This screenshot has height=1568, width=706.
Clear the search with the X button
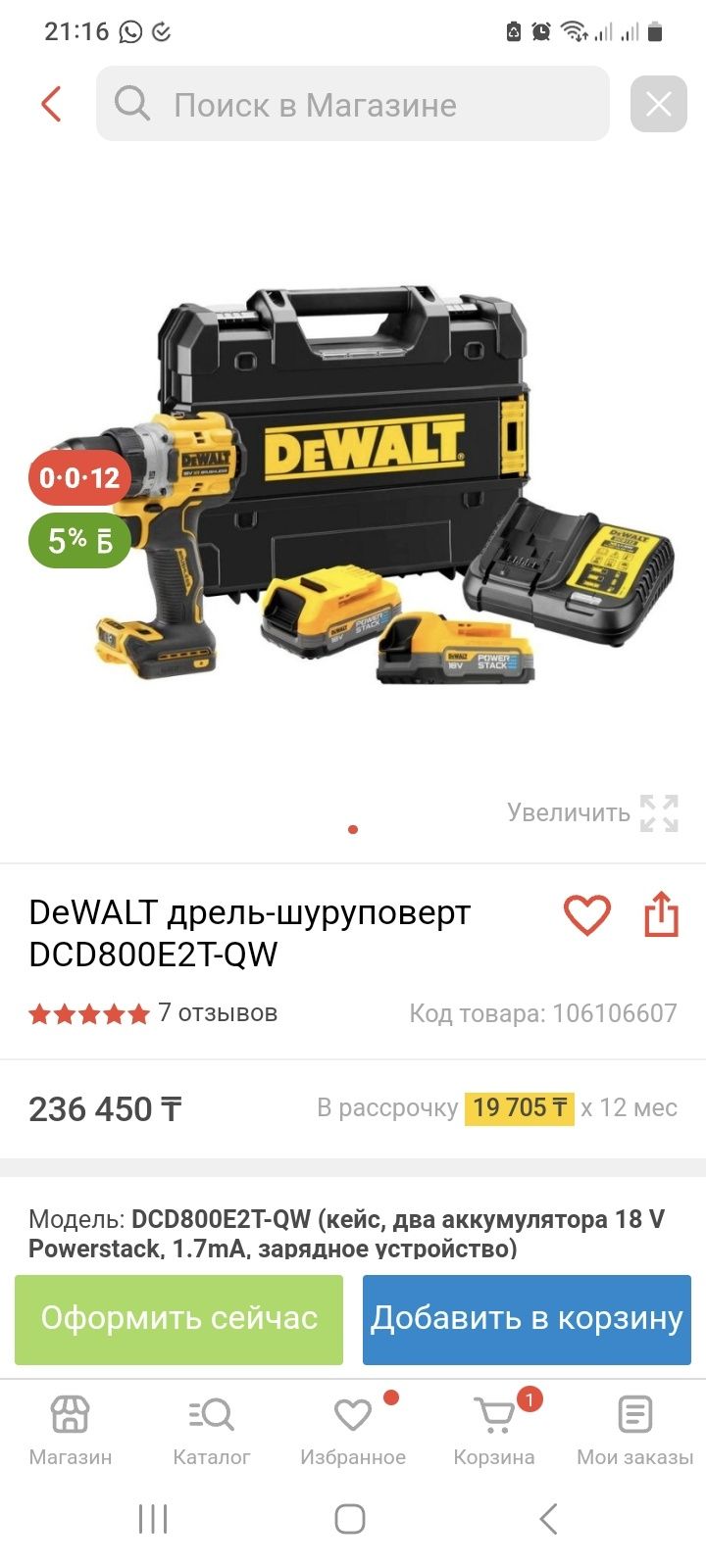658,104
